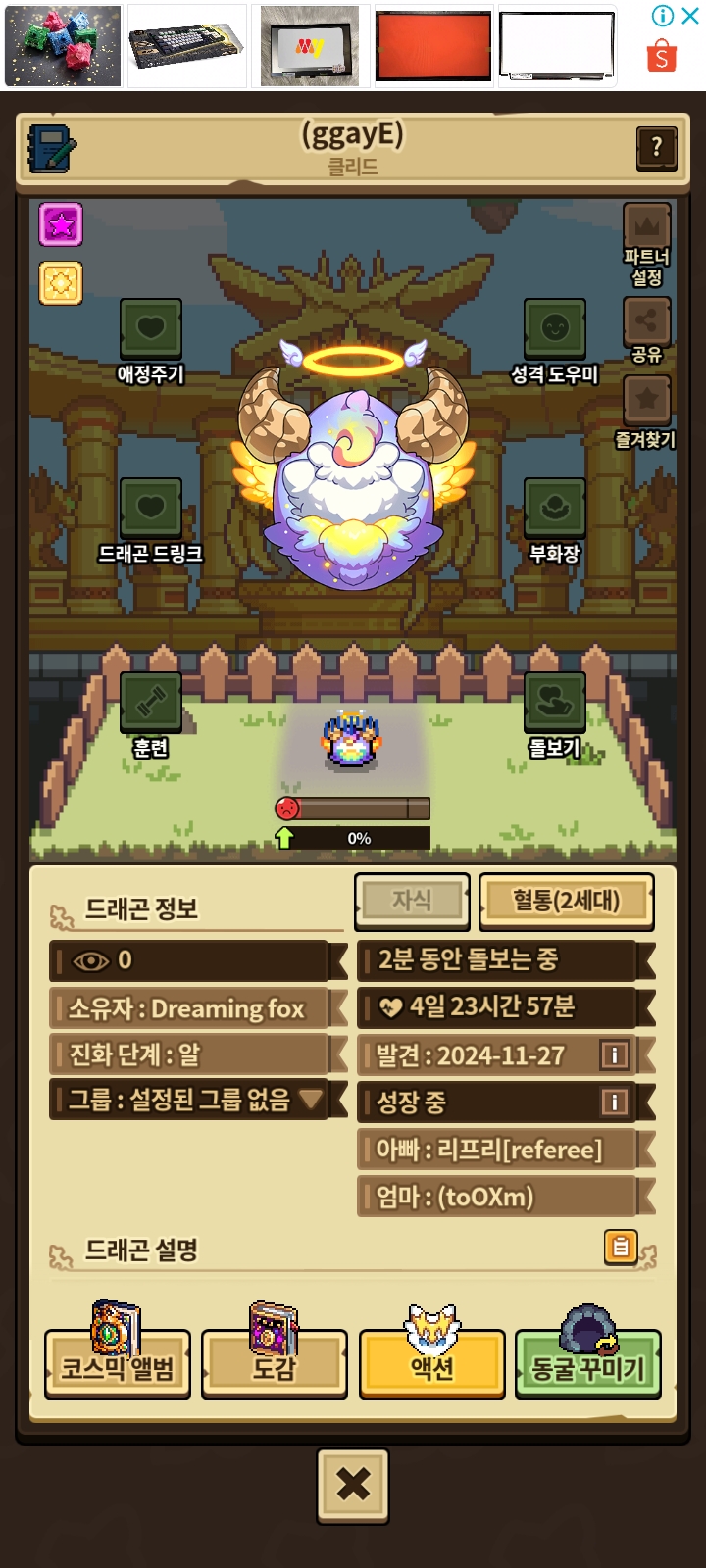This screenshot has width=706, height=1568.
Task: Open 코스믹 앨범
Action: pyautogui.click(x=118, y=1363)
